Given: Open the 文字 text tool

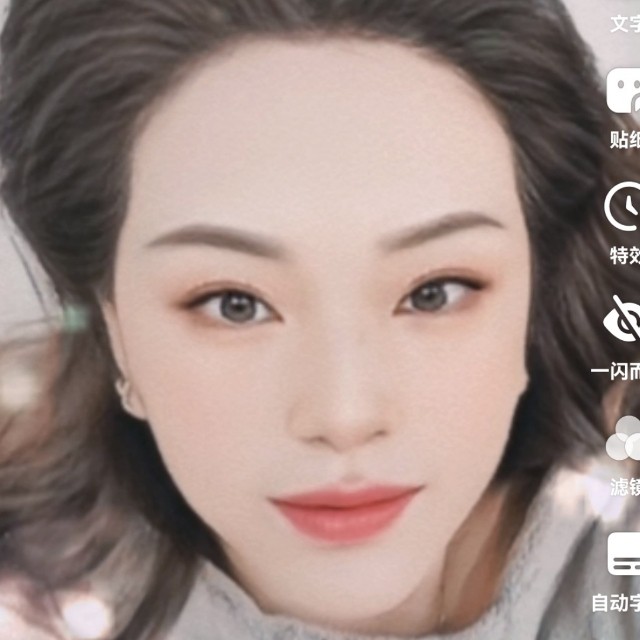Looking at the screenshot, I should coord(625,24).
